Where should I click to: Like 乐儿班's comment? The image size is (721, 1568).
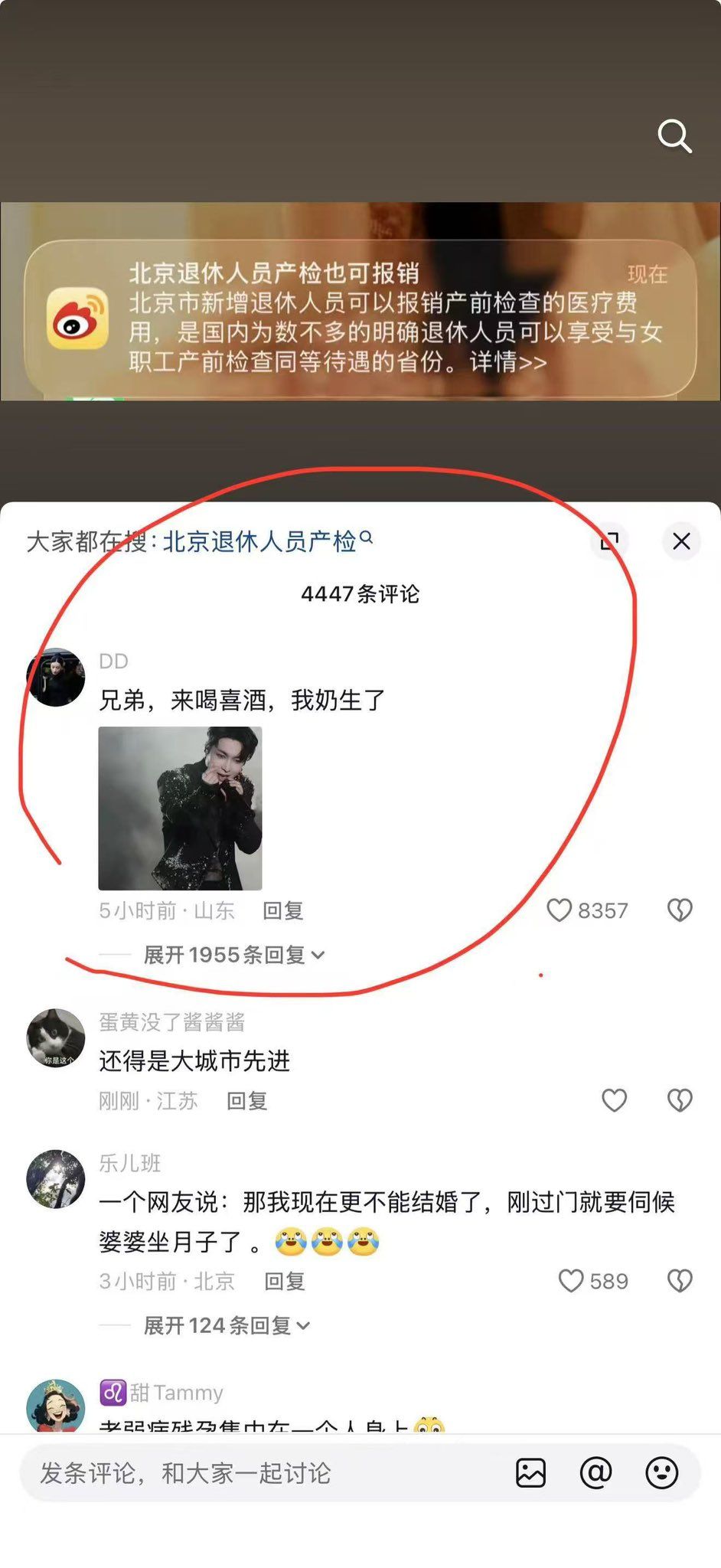571,1281
